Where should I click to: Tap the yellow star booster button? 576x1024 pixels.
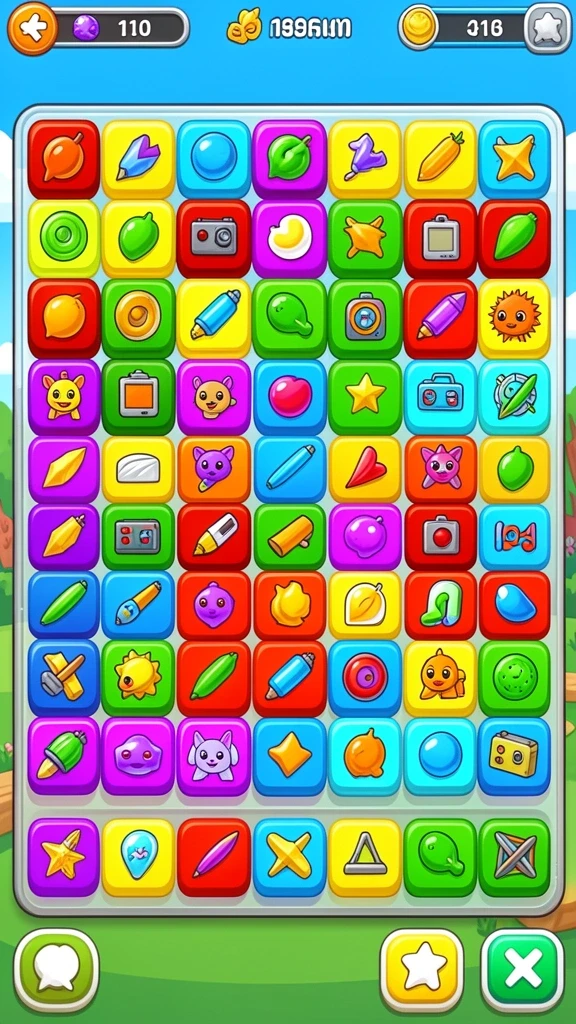tap(422, 970)
